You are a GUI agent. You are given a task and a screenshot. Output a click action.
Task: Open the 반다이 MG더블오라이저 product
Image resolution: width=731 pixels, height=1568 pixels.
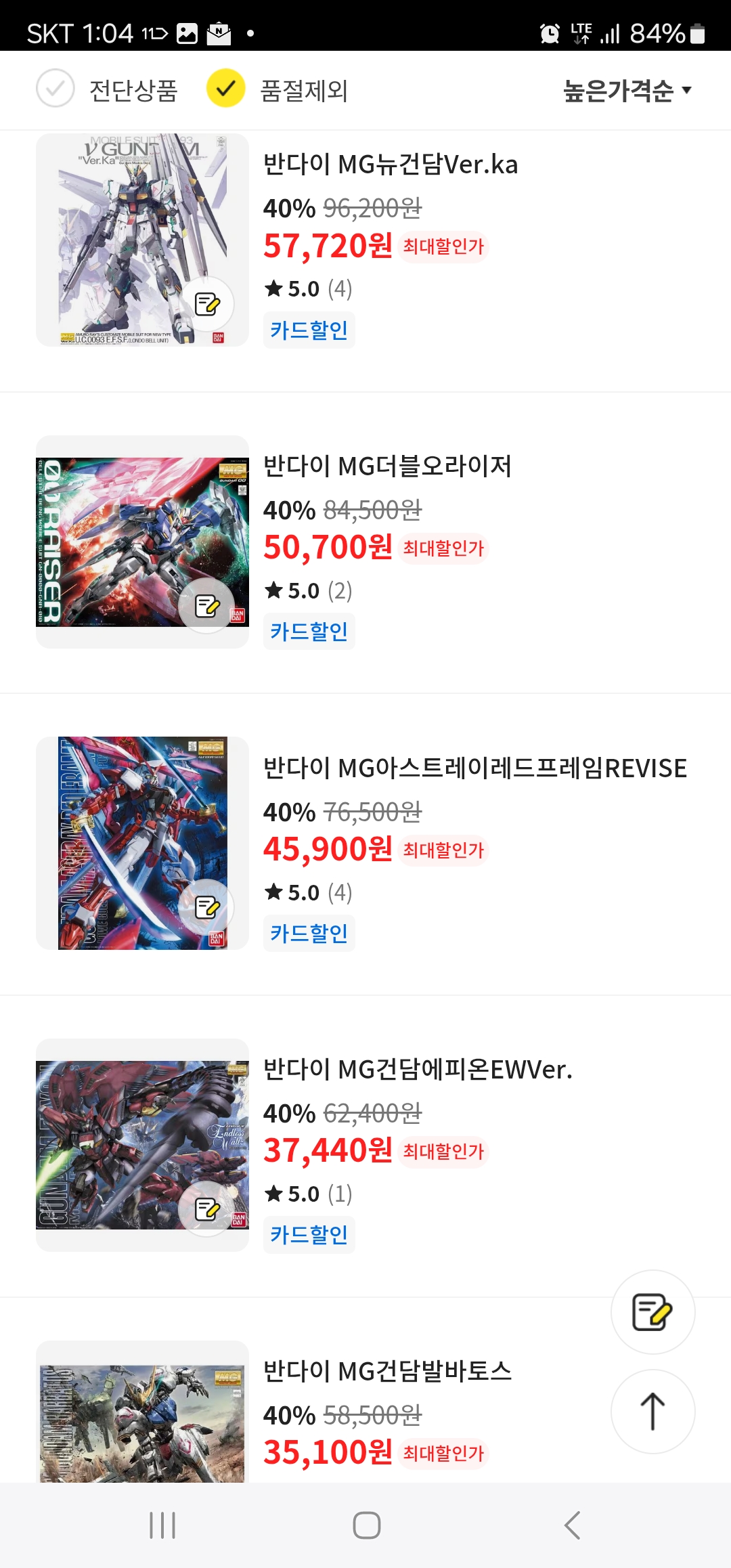point(387,466)
